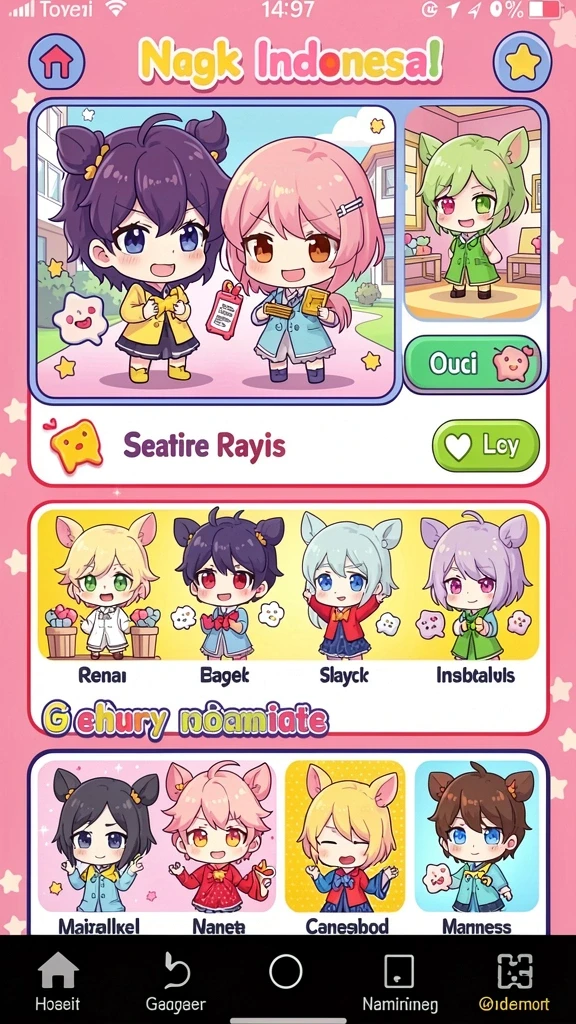Open the star favorites button
This screenshot has height=1024, width=576.
pos(521,62)
